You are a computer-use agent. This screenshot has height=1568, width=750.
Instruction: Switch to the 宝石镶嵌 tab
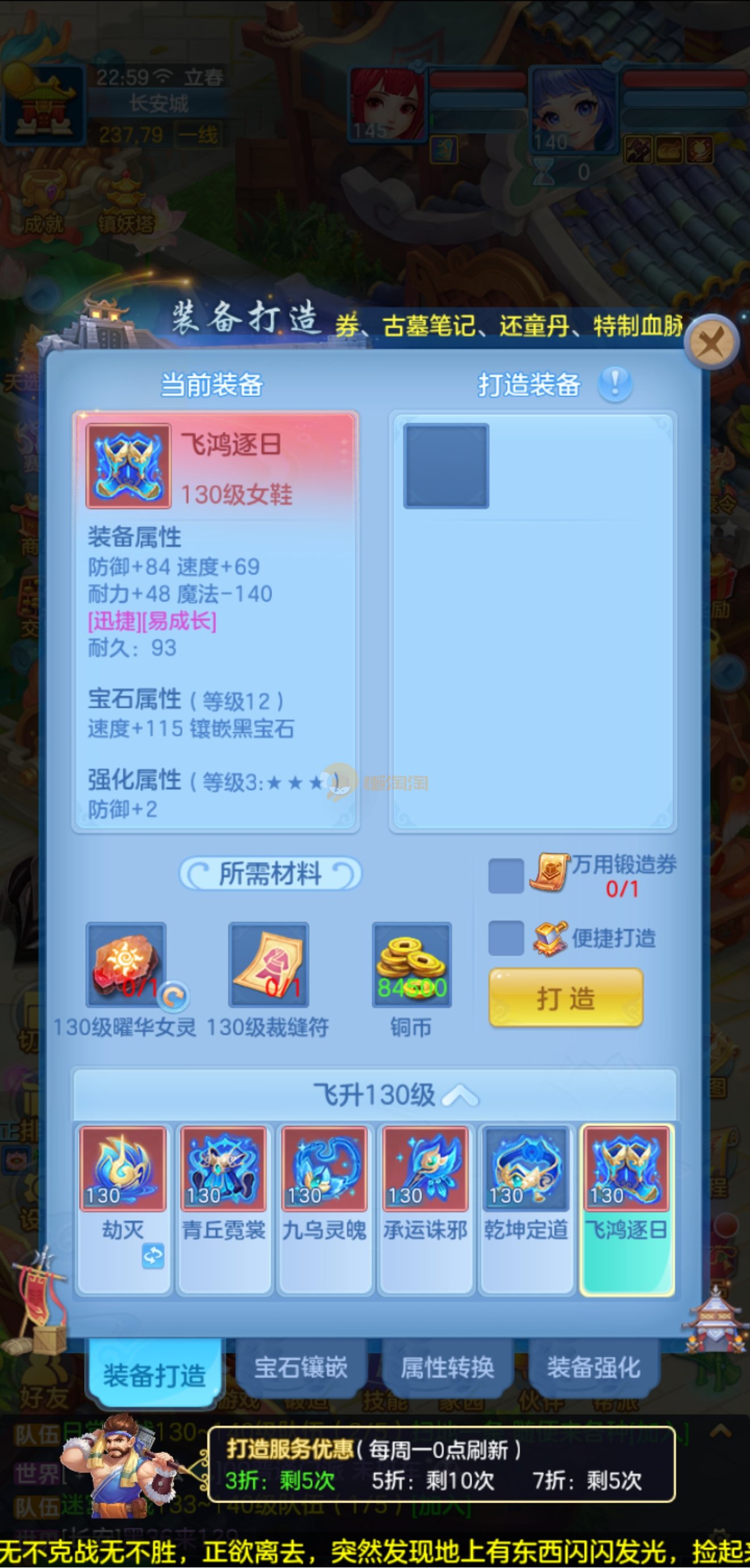[301, 1368]
